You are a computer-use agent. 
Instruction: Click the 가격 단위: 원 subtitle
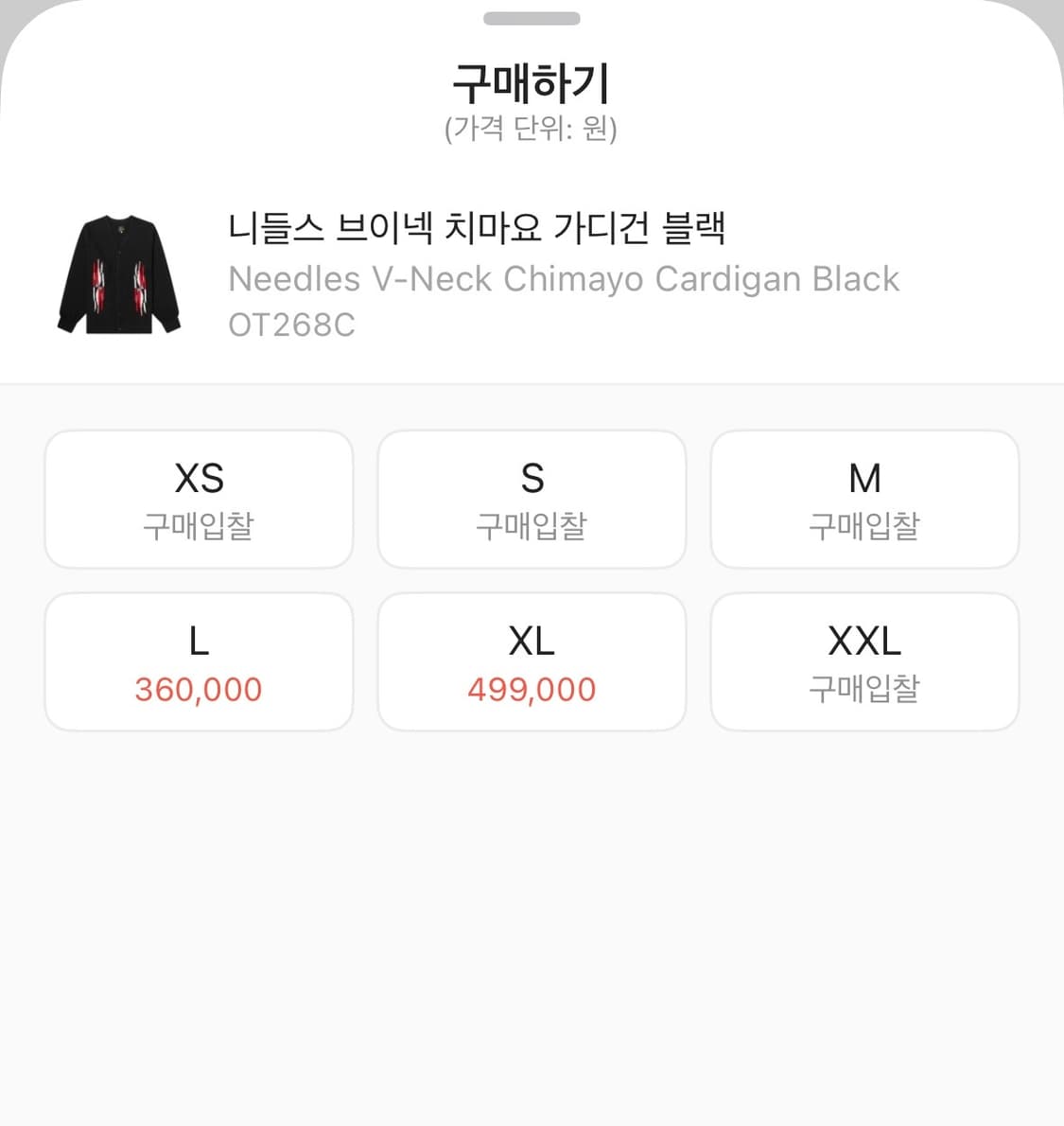[x=532, y=128]
